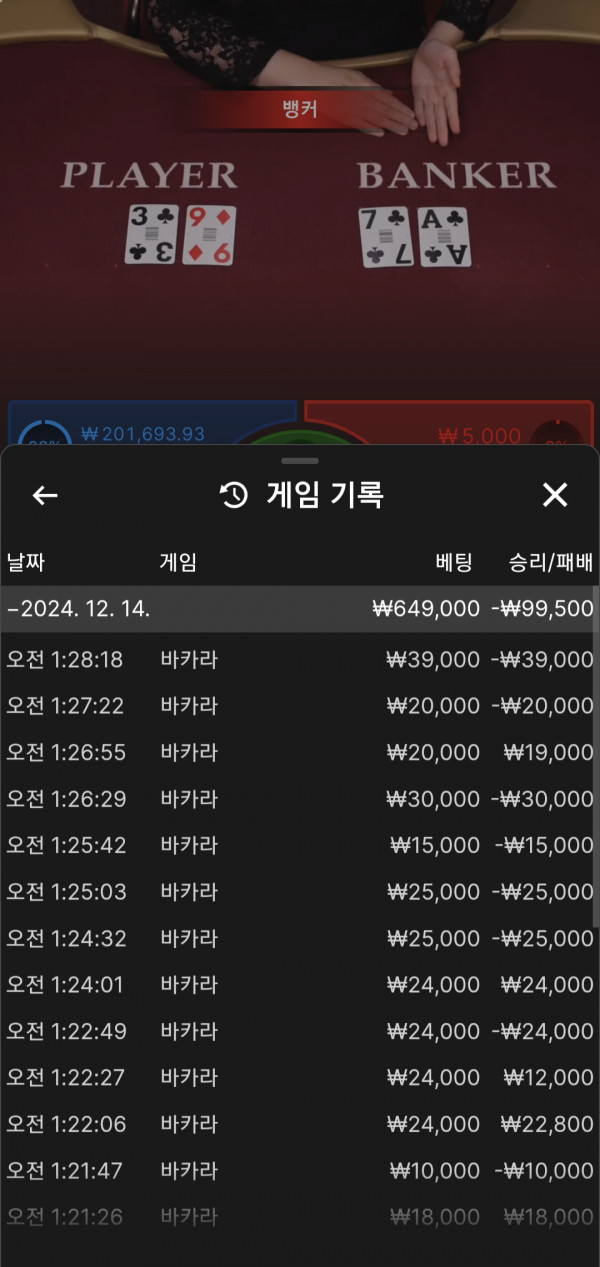Image resolution: width=600 pixels, height=1267 pixels.
Task: Select the 오전 1:24:01 baccarat entry
Action: (x=298, y=985)
